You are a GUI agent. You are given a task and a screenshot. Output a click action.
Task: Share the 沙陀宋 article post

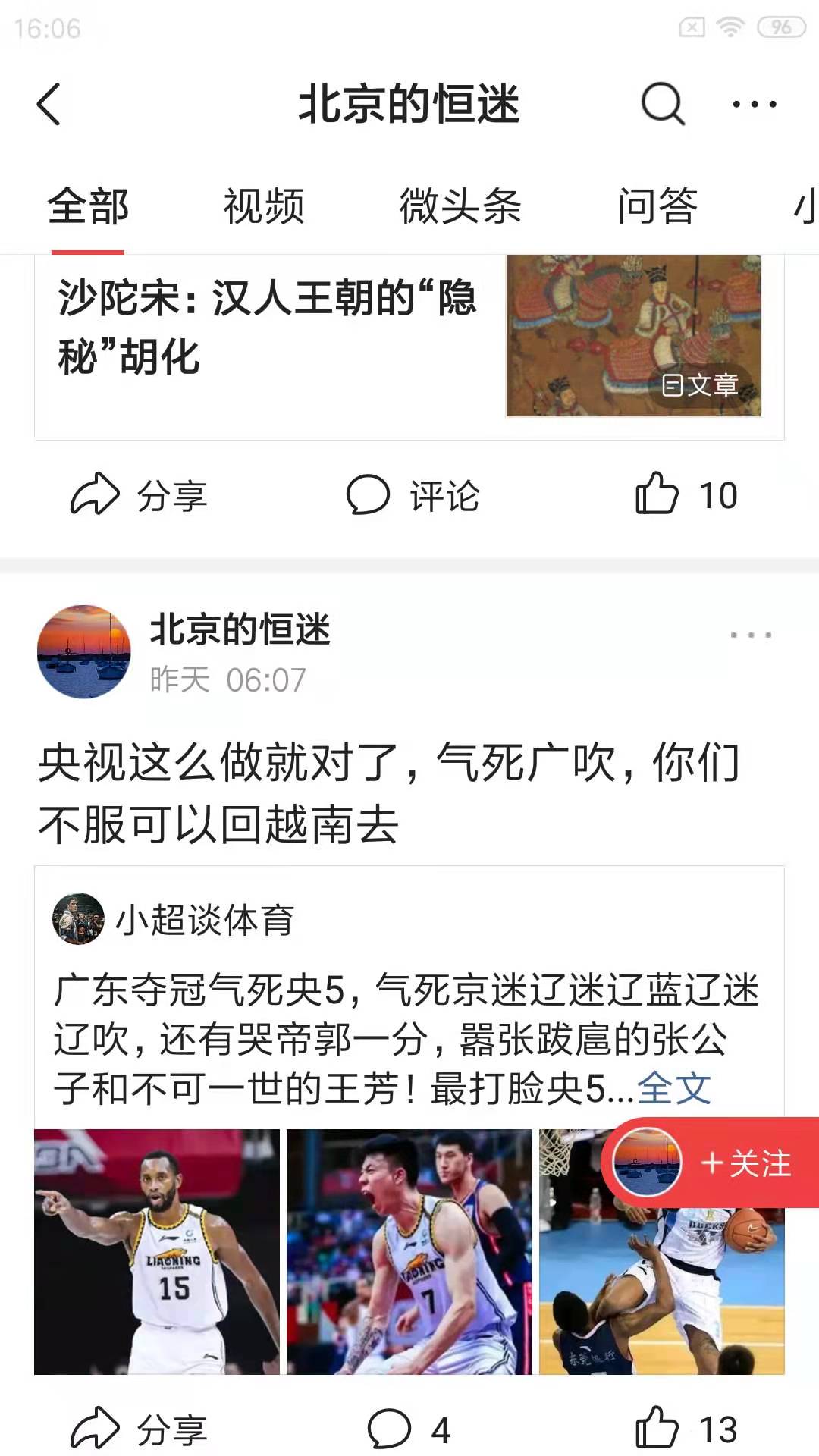pos(139,495)
